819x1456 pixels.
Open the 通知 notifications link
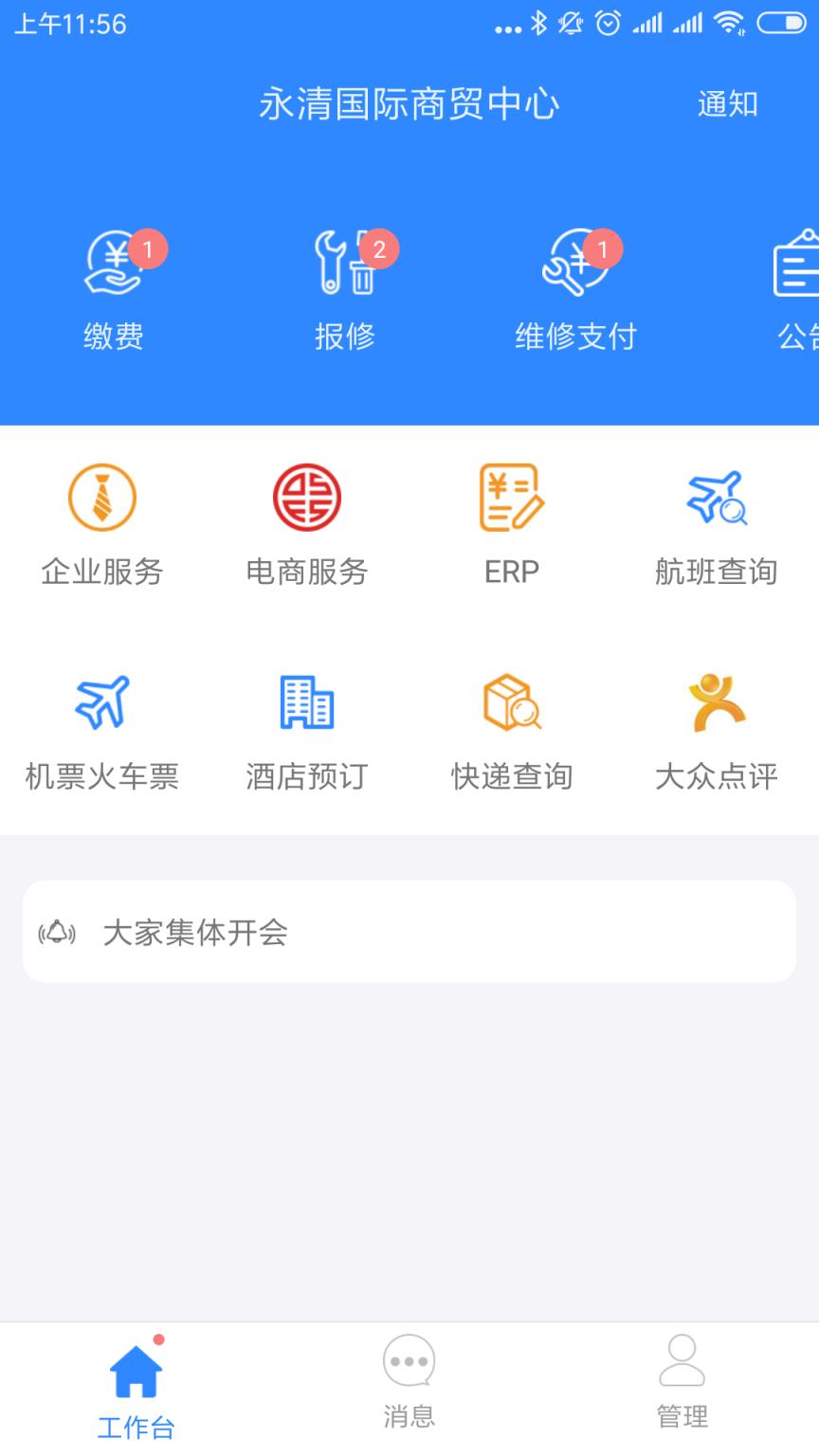pyautogui.click(x=727, y=105)
